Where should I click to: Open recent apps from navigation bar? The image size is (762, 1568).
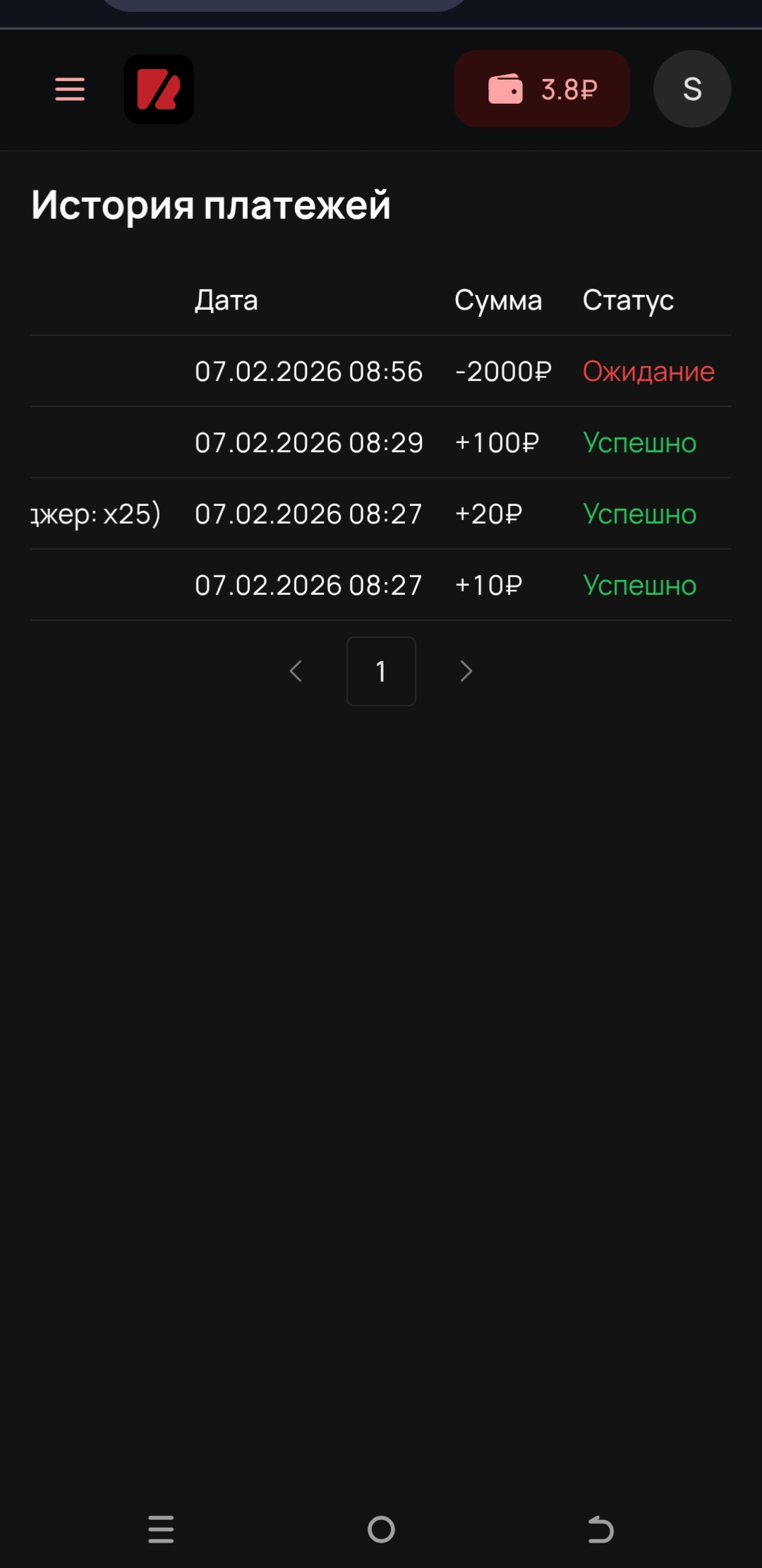tap(161, 1529)
